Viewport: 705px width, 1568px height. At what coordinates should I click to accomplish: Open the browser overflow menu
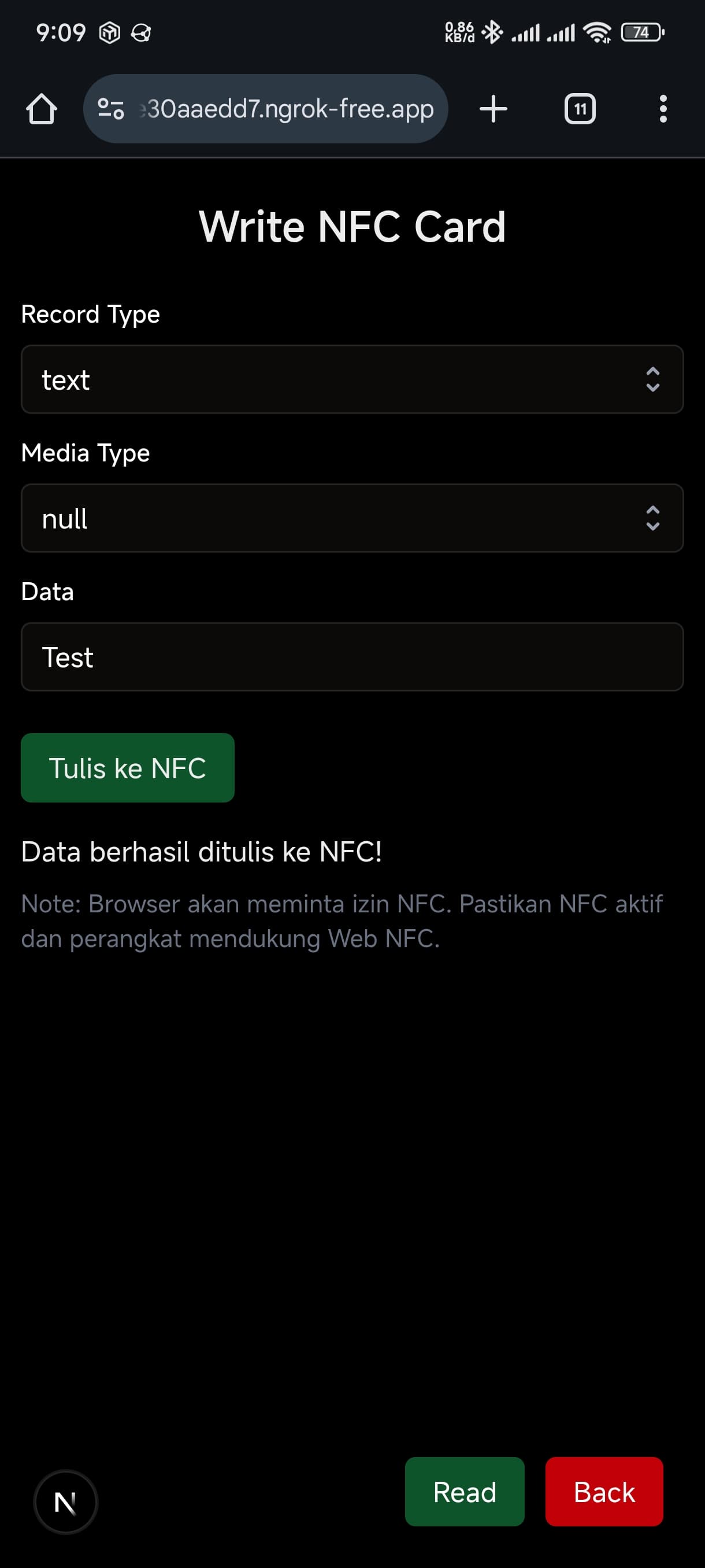[662, 109]
